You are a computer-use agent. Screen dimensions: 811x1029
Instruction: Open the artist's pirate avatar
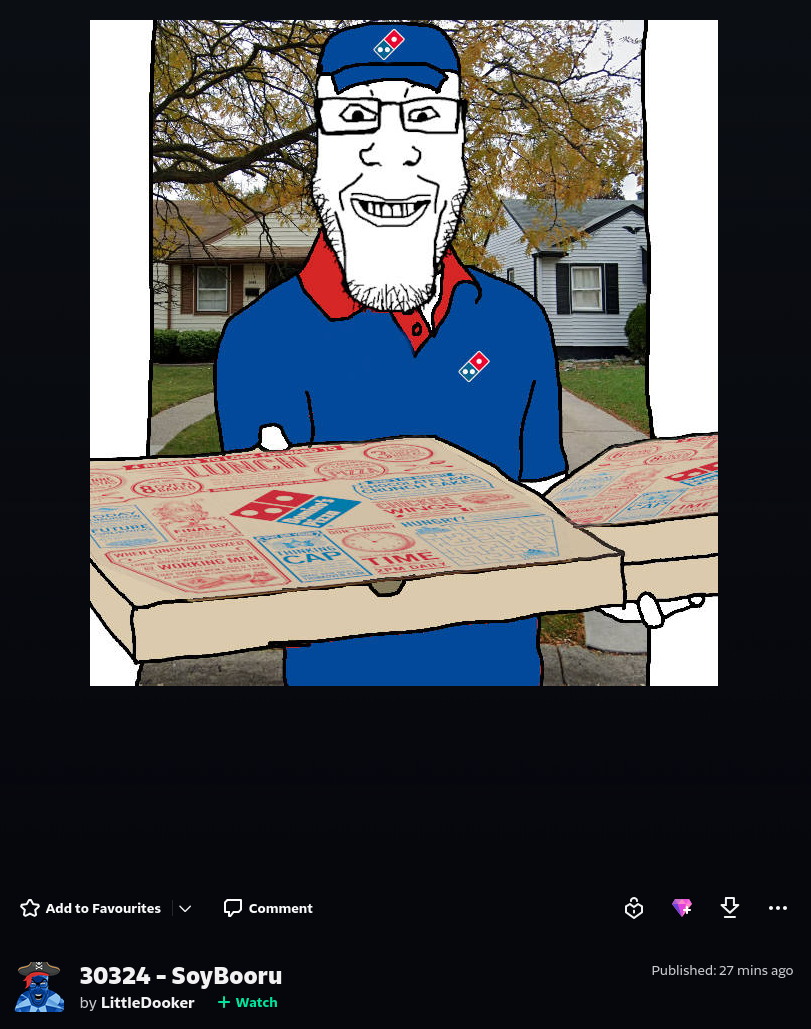point(40,987)
